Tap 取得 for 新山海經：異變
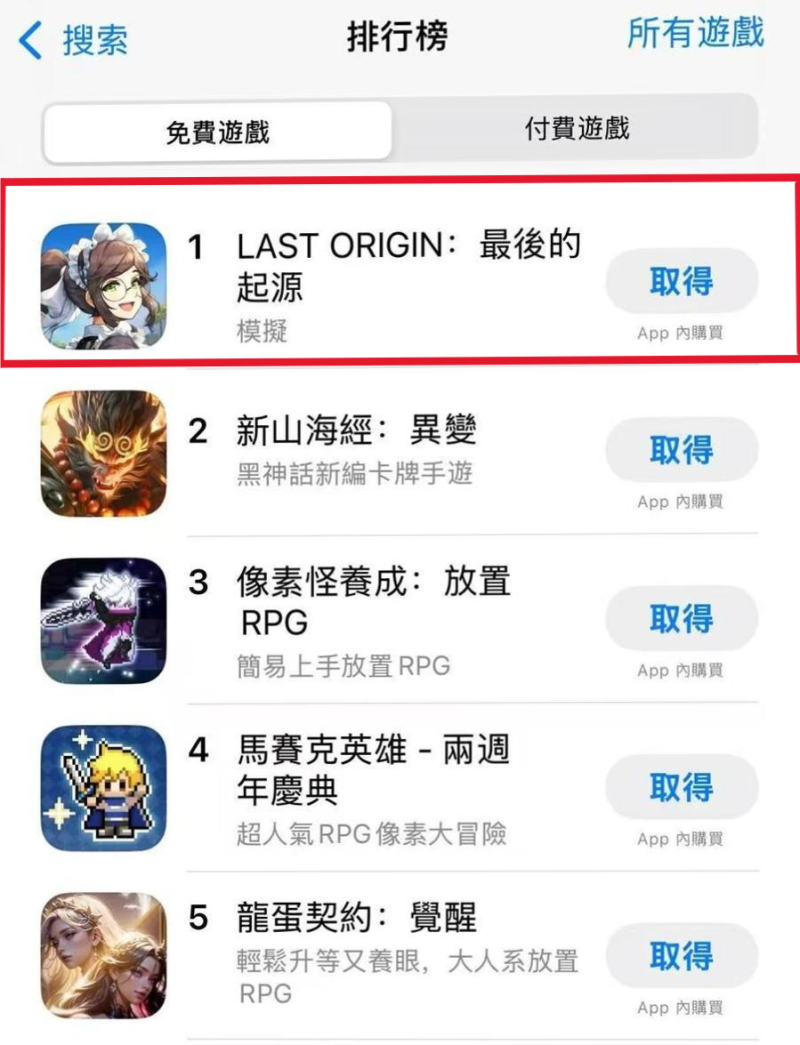800x1045 pixels. 681,451
